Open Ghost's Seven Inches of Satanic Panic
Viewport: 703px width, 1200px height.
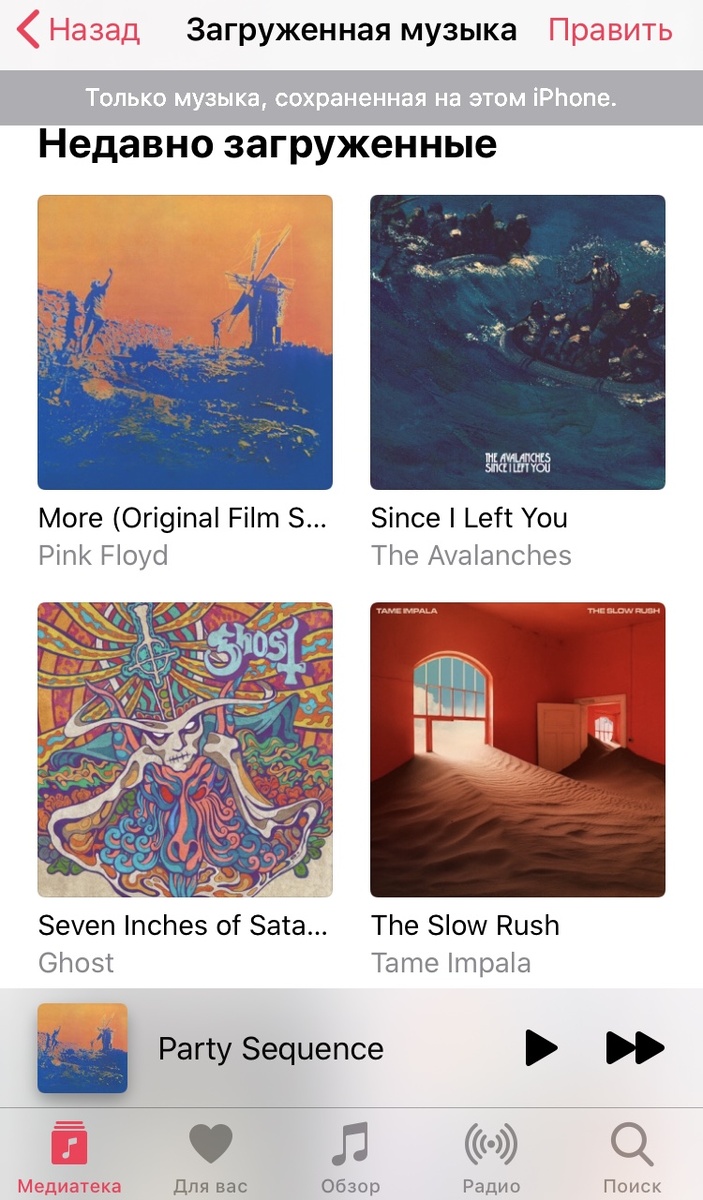pos(185,749)
